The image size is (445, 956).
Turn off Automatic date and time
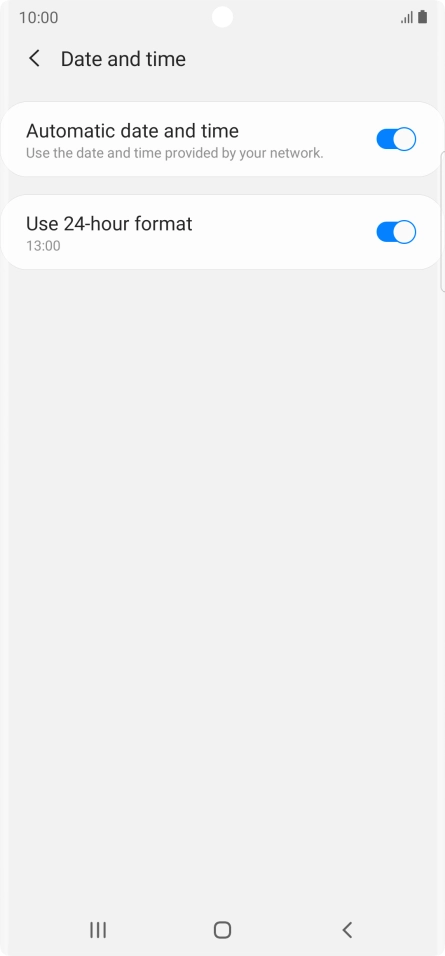(x=396, y=139)
